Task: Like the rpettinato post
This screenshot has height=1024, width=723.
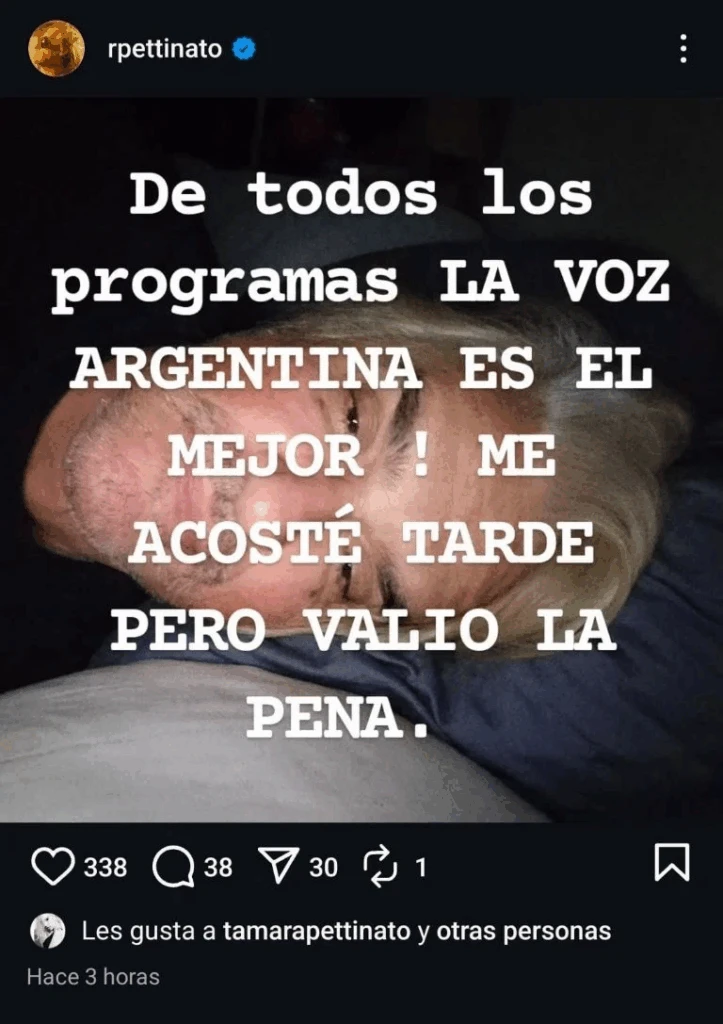Action: (53, 867)
